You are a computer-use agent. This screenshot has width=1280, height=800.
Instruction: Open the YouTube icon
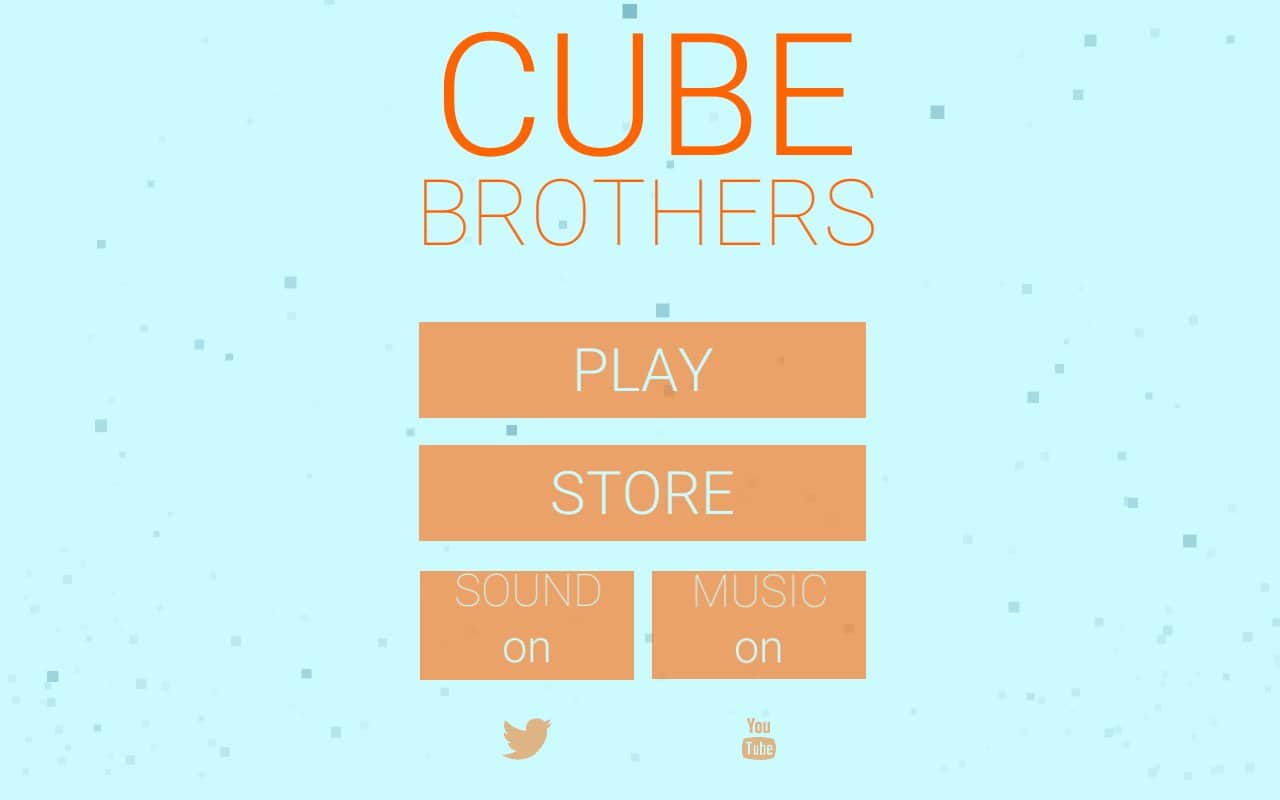click(759, 739)
